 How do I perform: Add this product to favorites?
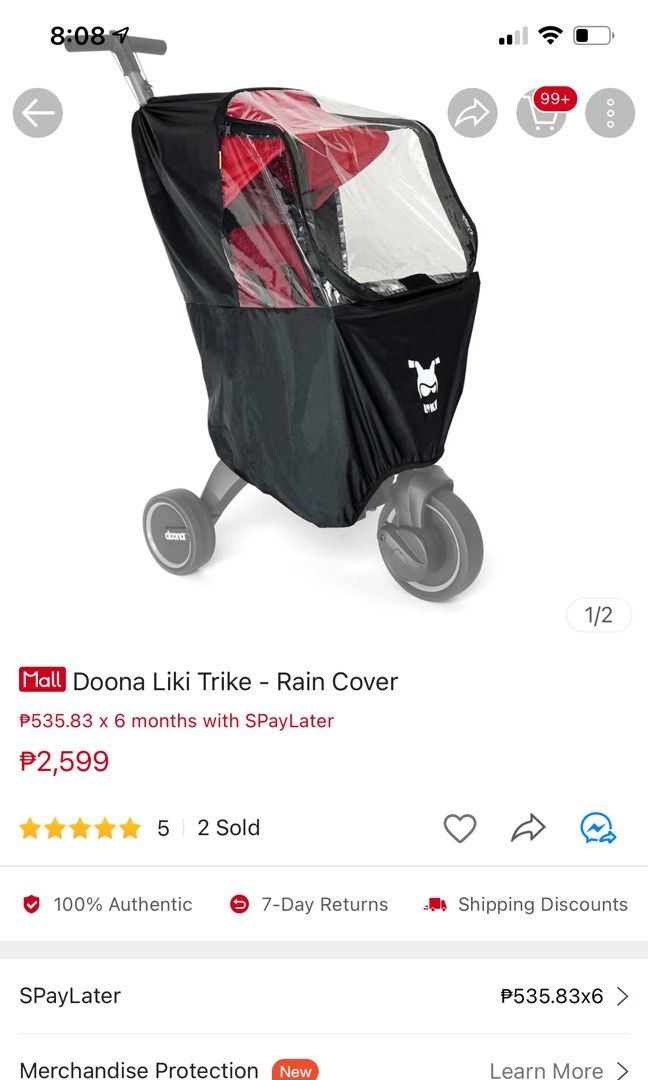point(459,828)
